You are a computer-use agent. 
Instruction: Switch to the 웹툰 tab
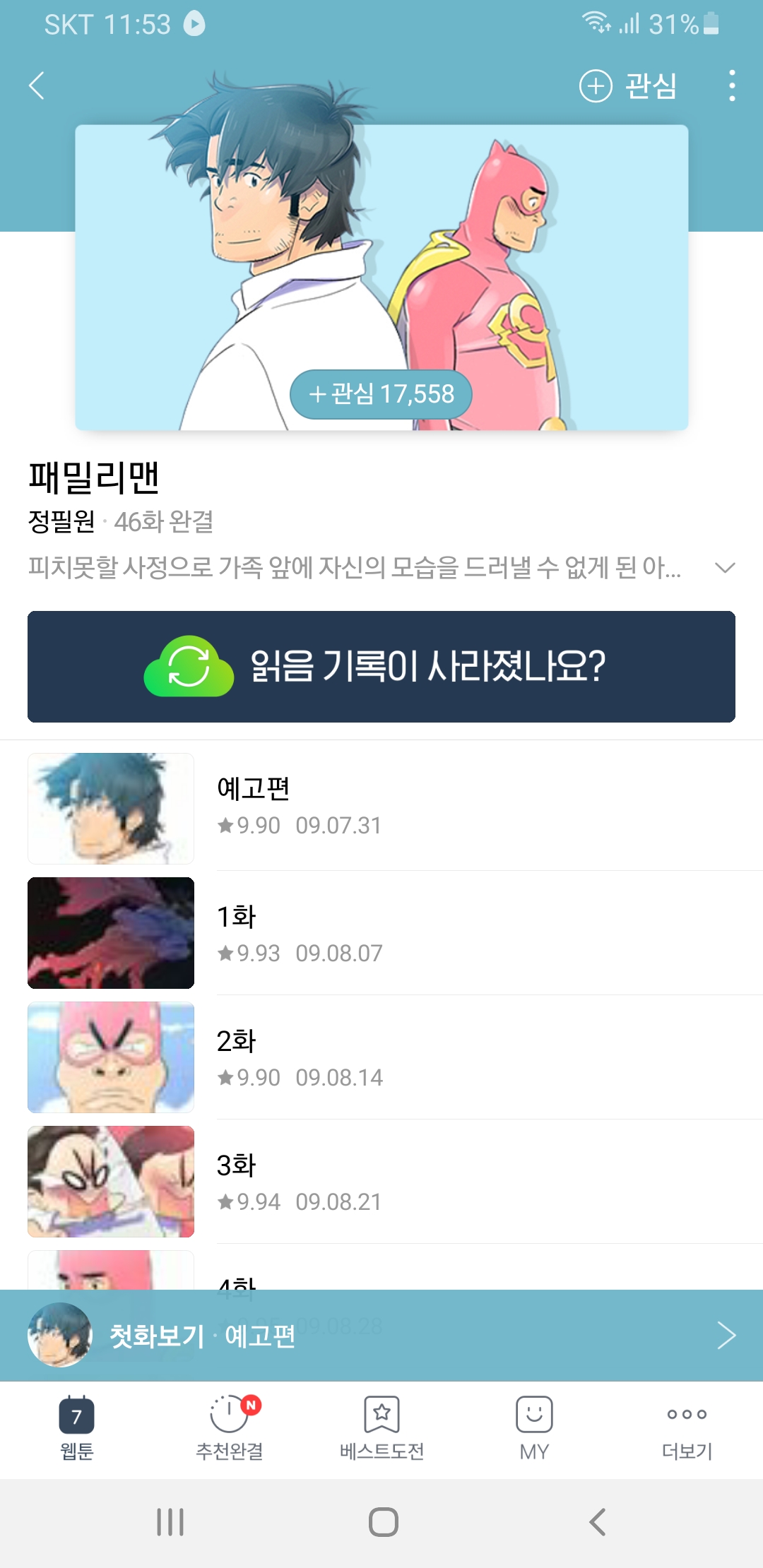76,1429
